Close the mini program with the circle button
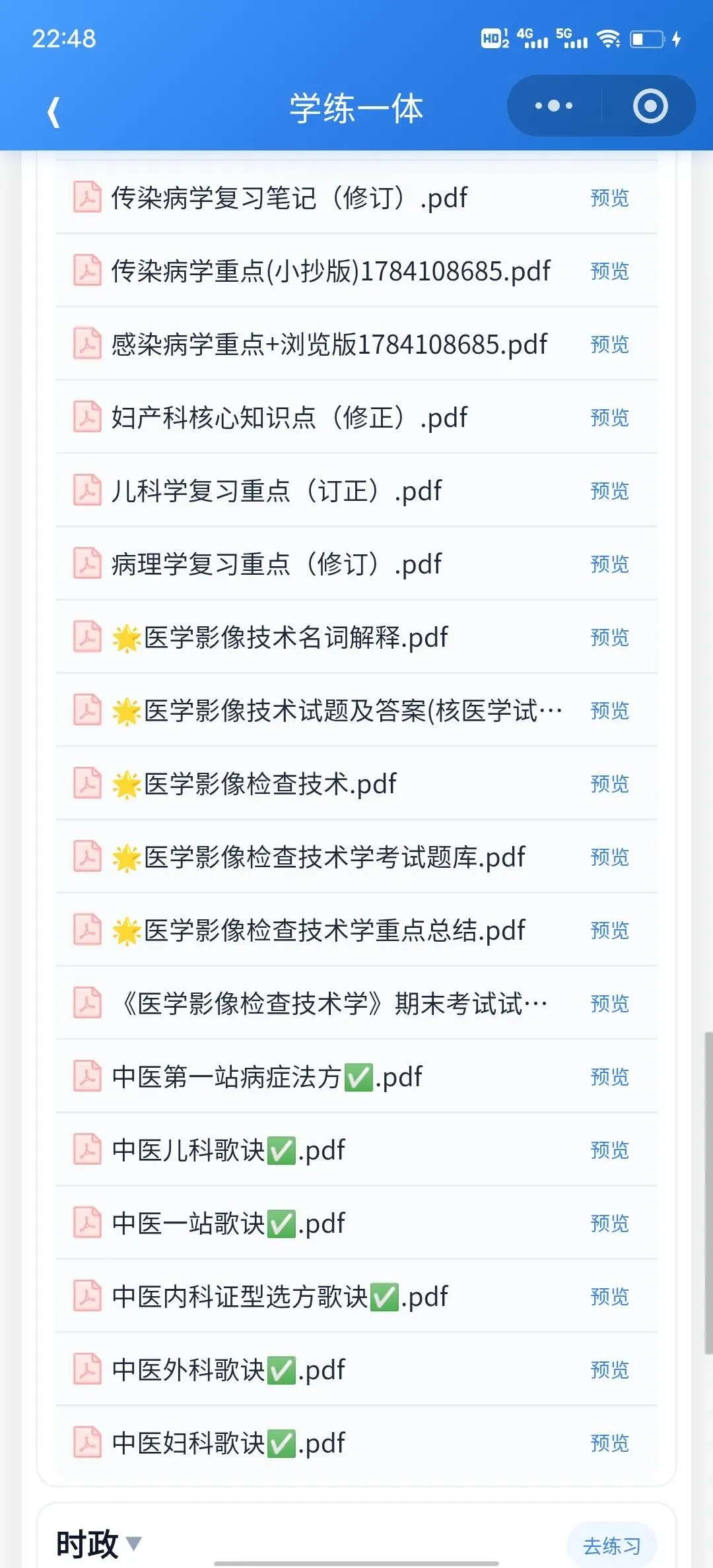The image size is (713, 1568). tap(650, 106)
